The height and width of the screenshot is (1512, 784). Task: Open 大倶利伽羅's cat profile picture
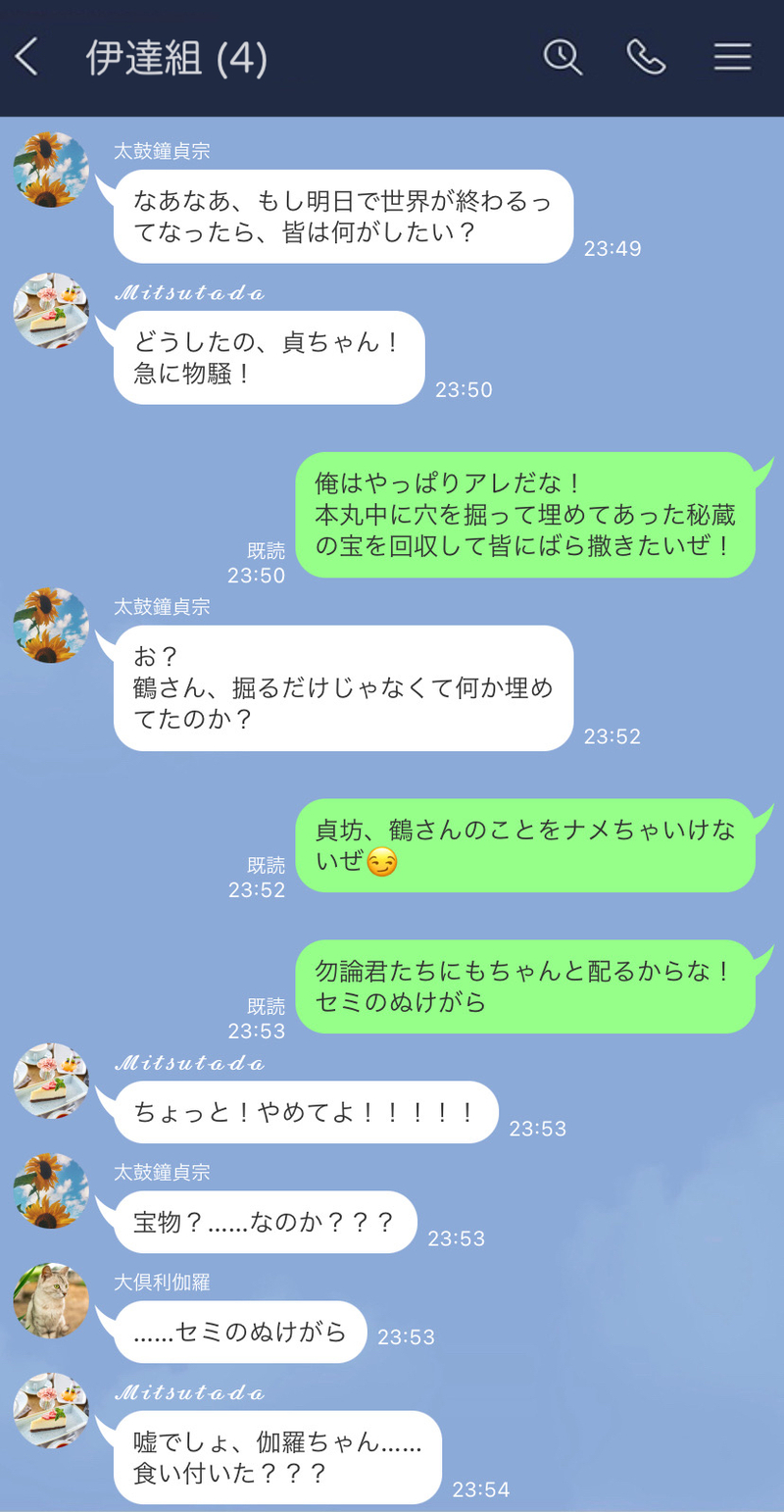tap(51, 1300)
